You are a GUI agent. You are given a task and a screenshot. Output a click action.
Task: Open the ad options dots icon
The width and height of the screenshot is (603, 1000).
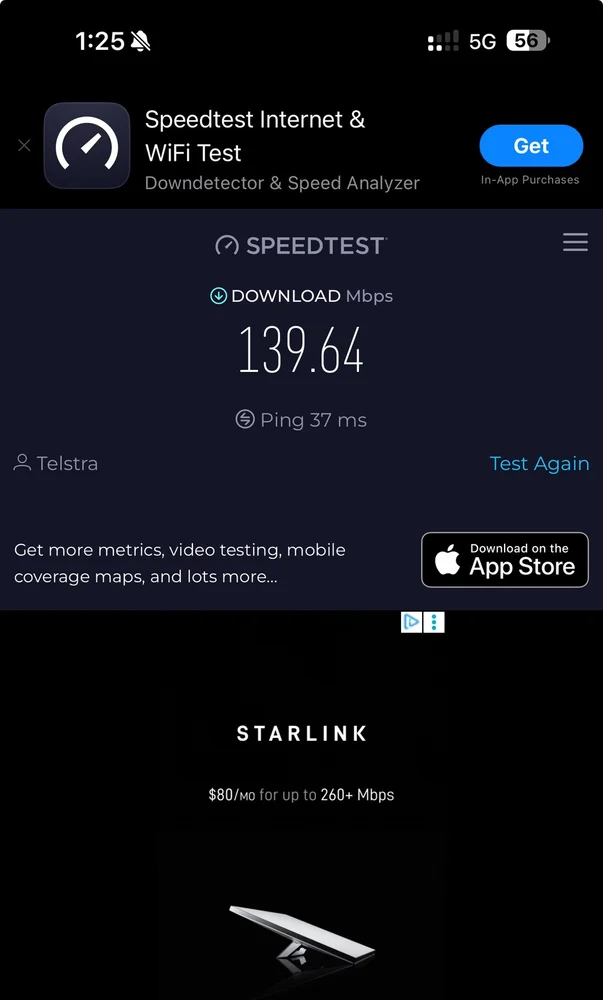point(434,622)
